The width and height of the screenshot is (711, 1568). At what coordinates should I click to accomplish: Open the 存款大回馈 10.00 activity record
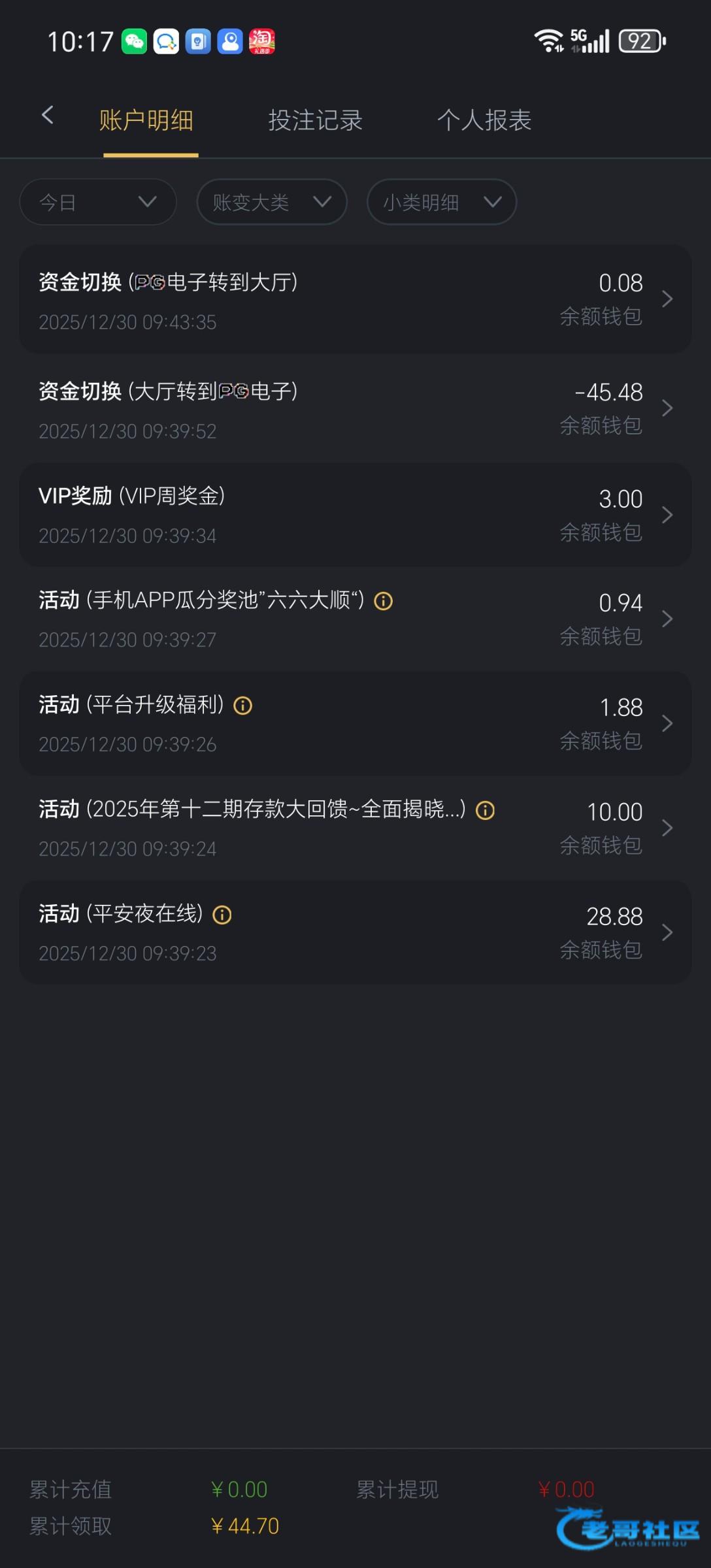coord(355,828)
